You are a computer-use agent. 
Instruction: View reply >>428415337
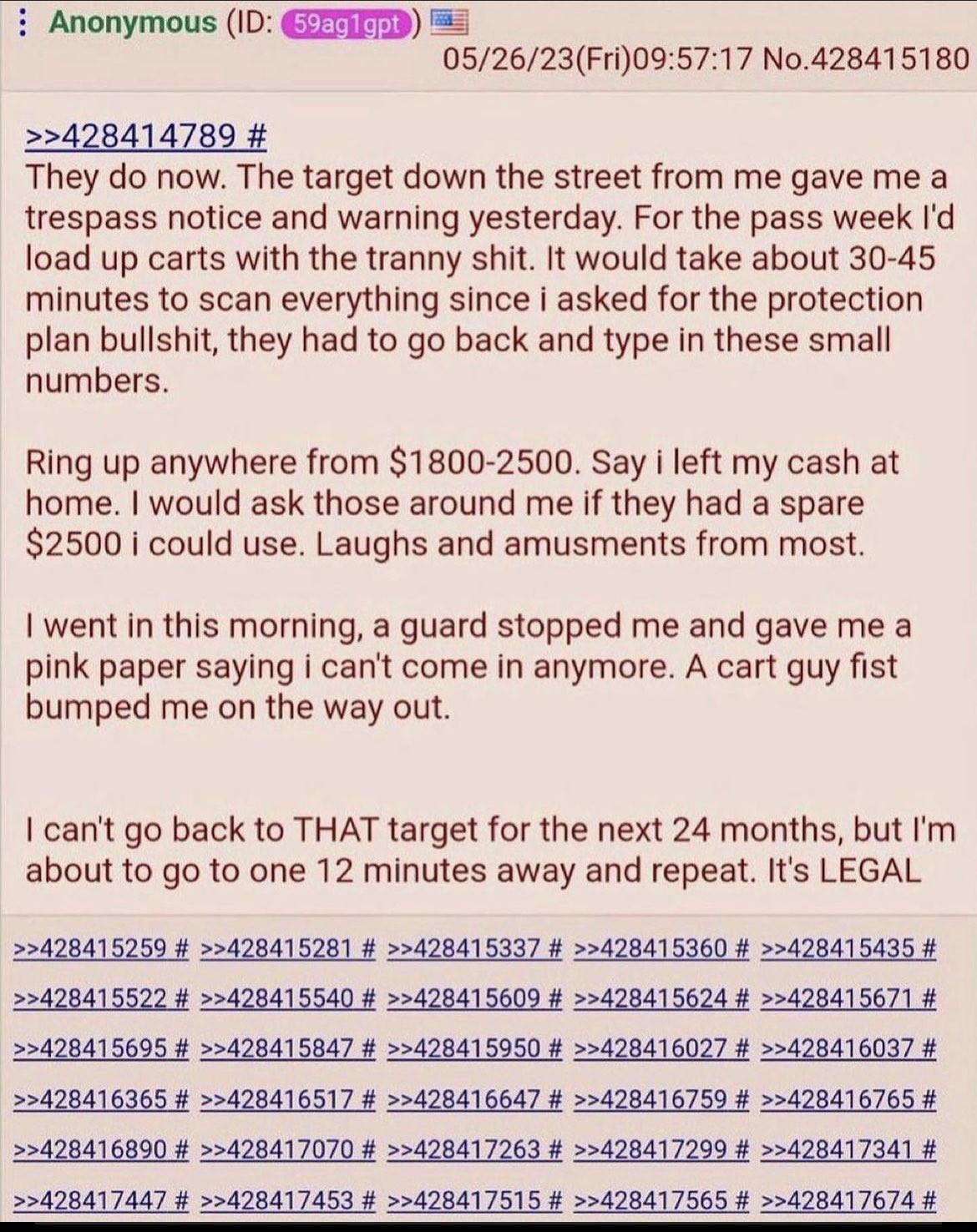tap(465, 949)
